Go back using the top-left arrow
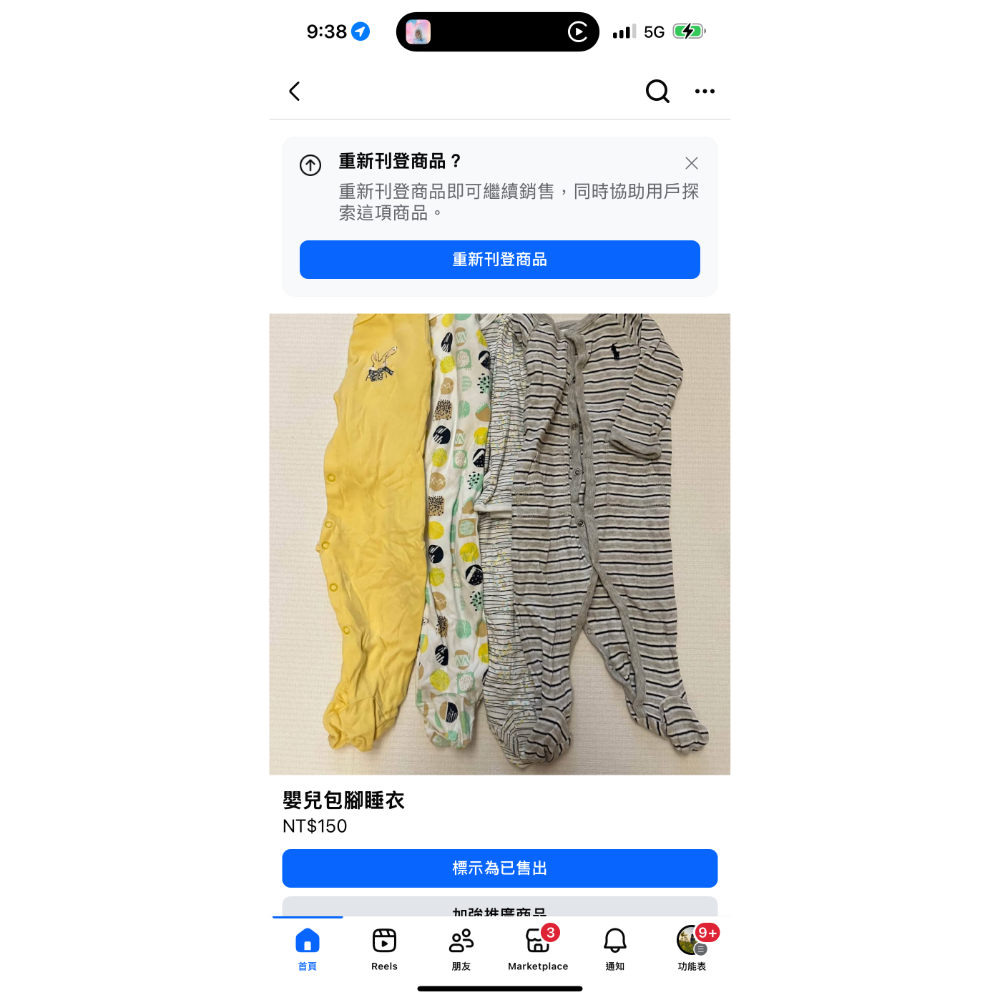 tap(294, 91)
